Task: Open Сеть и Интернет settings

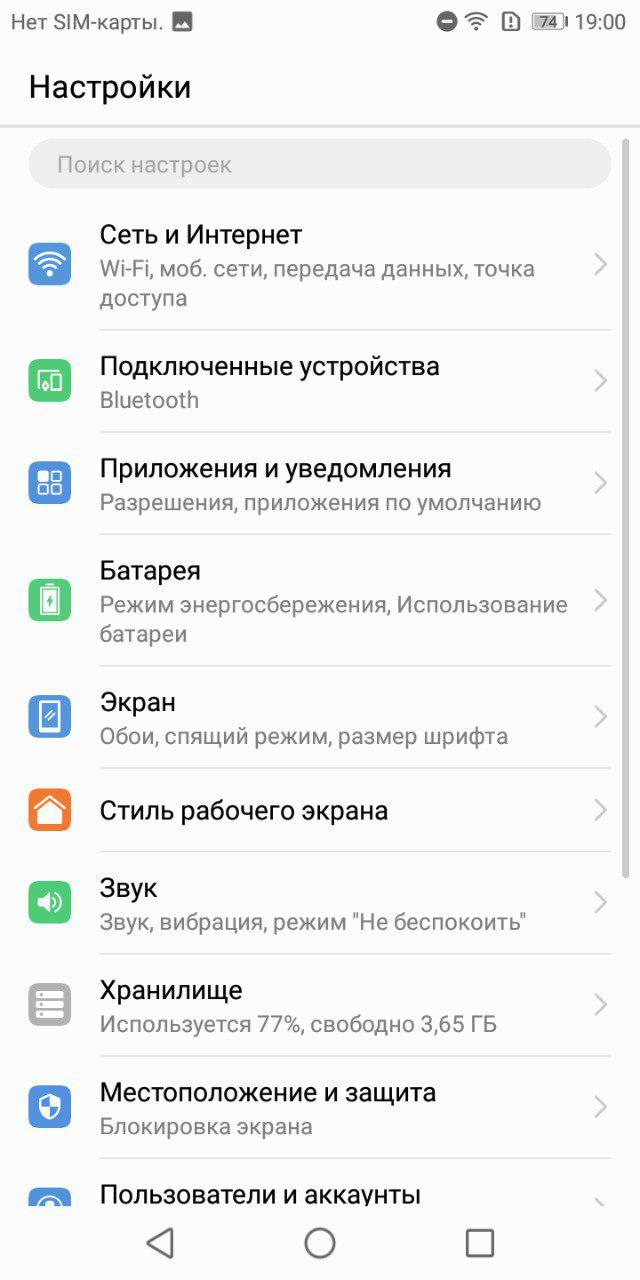Action: (x=320, y=265)
